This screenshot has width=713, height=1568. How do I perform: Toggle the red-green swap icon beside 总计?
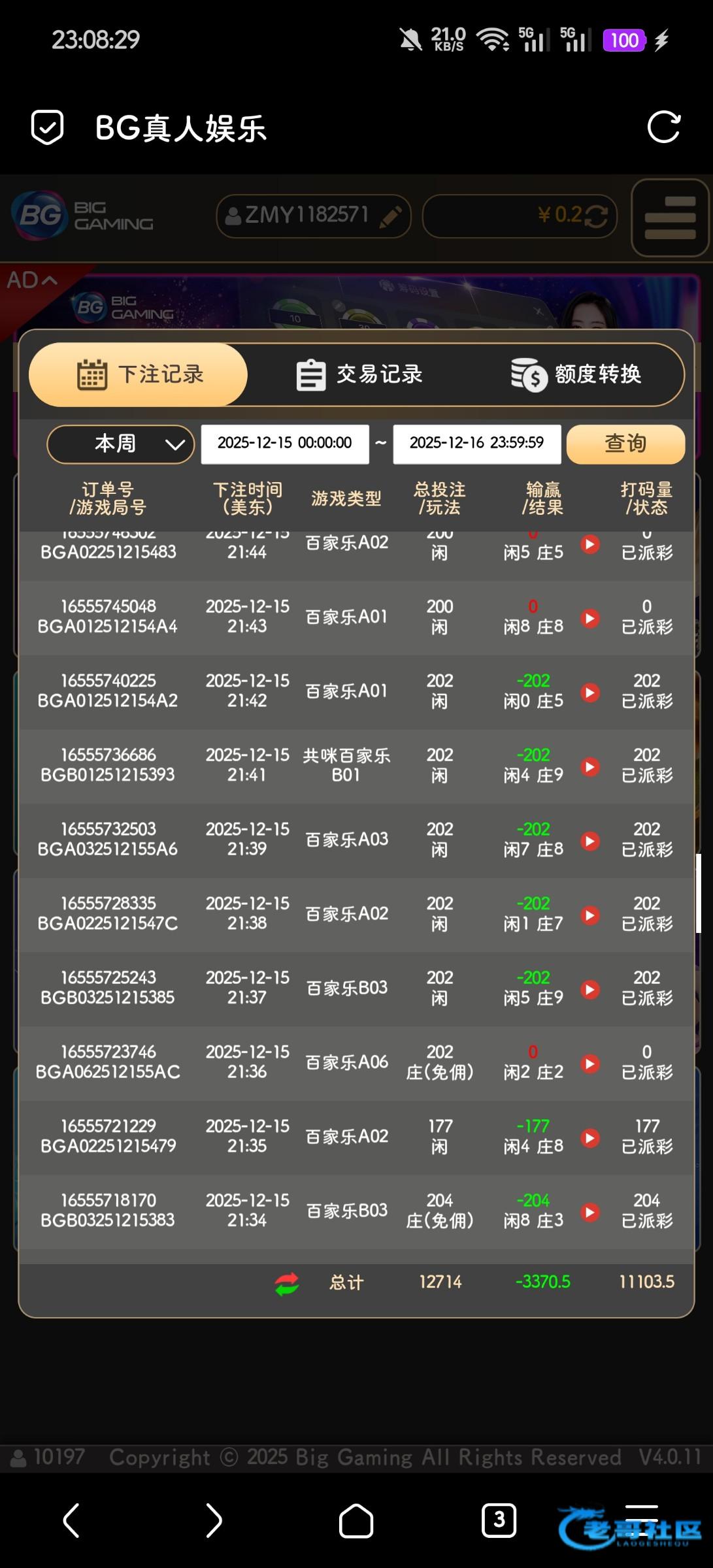click(287, 1284)
